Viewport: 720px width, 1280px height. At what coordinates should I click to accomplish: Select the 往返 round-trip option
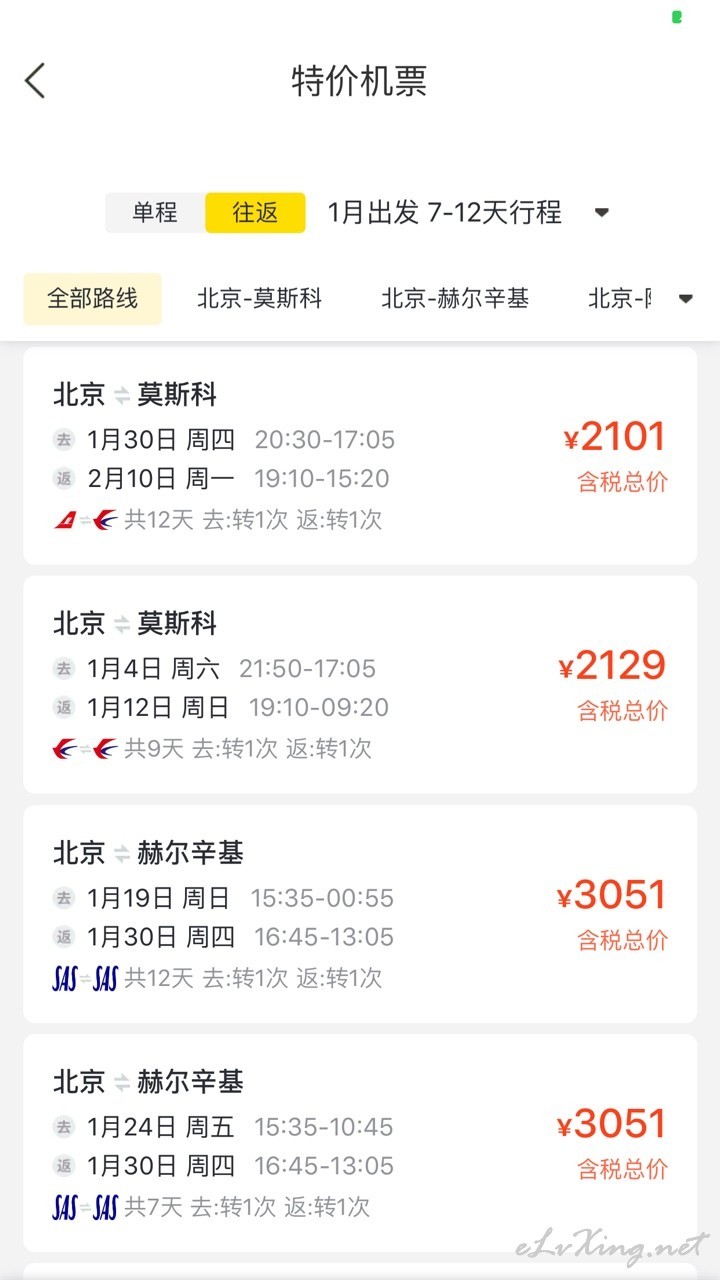255,212
